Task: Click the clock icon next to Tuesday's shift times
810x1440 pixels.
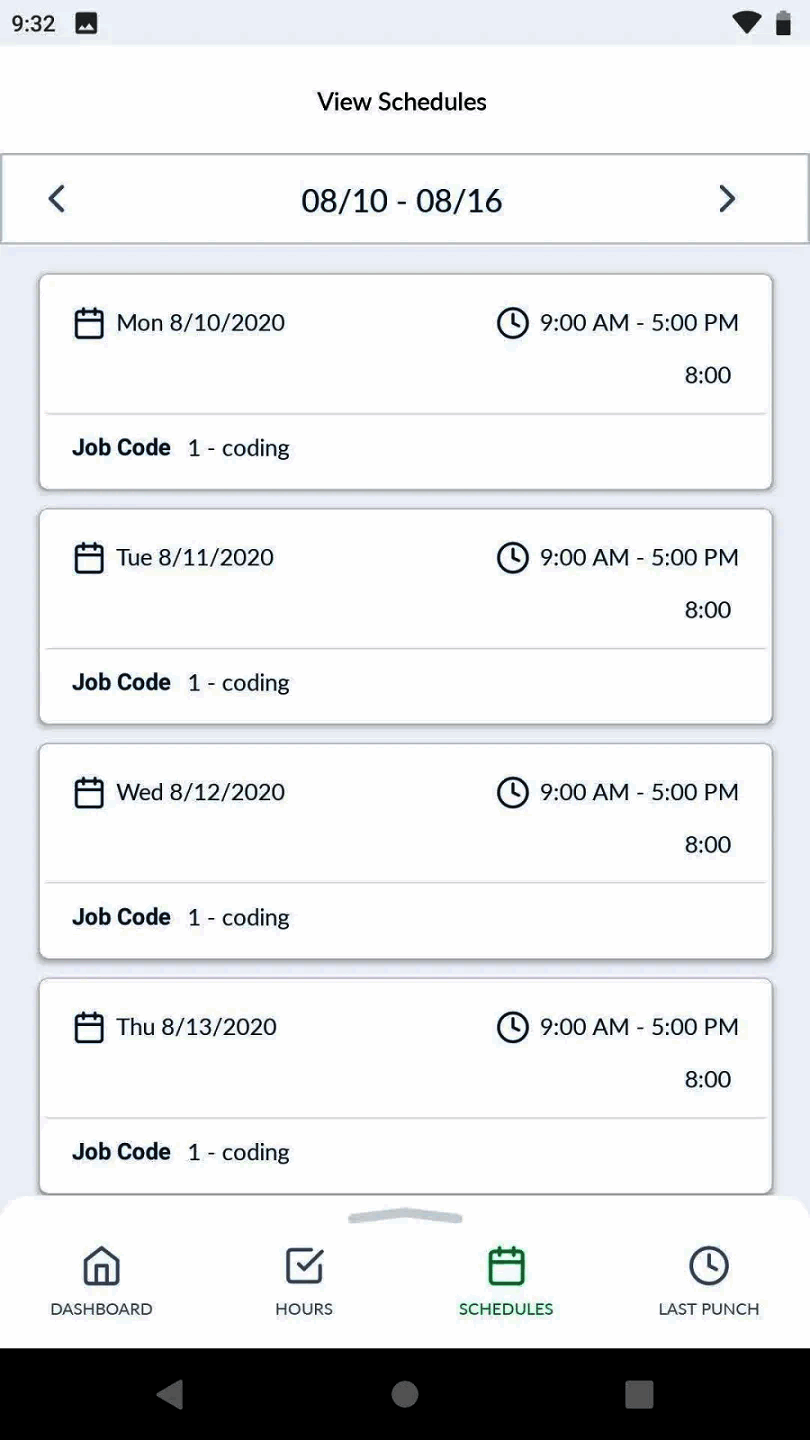Action: (x=512, y=557)
